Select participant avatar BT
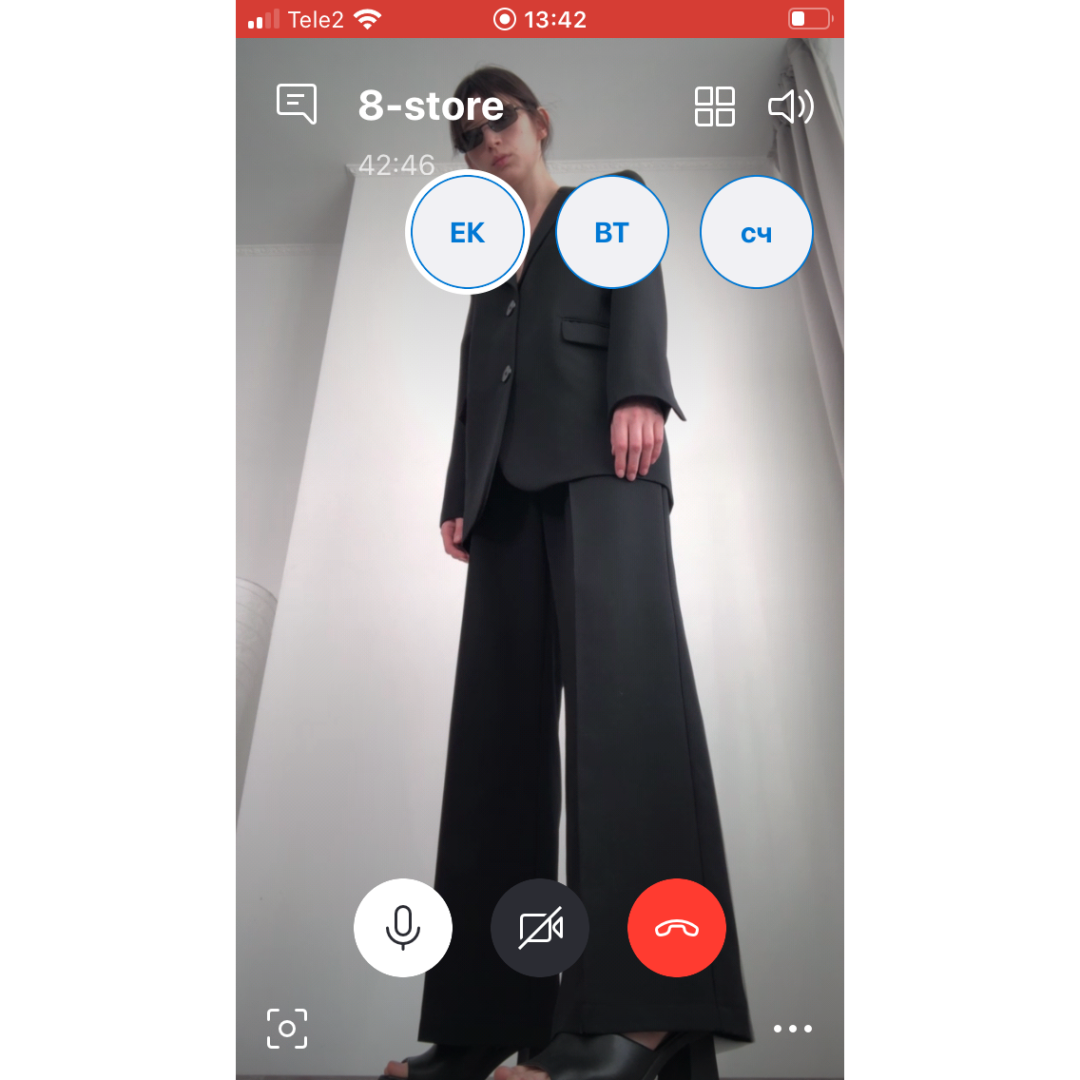This screenshot has height=1080, width=1080. click(611, 233)
